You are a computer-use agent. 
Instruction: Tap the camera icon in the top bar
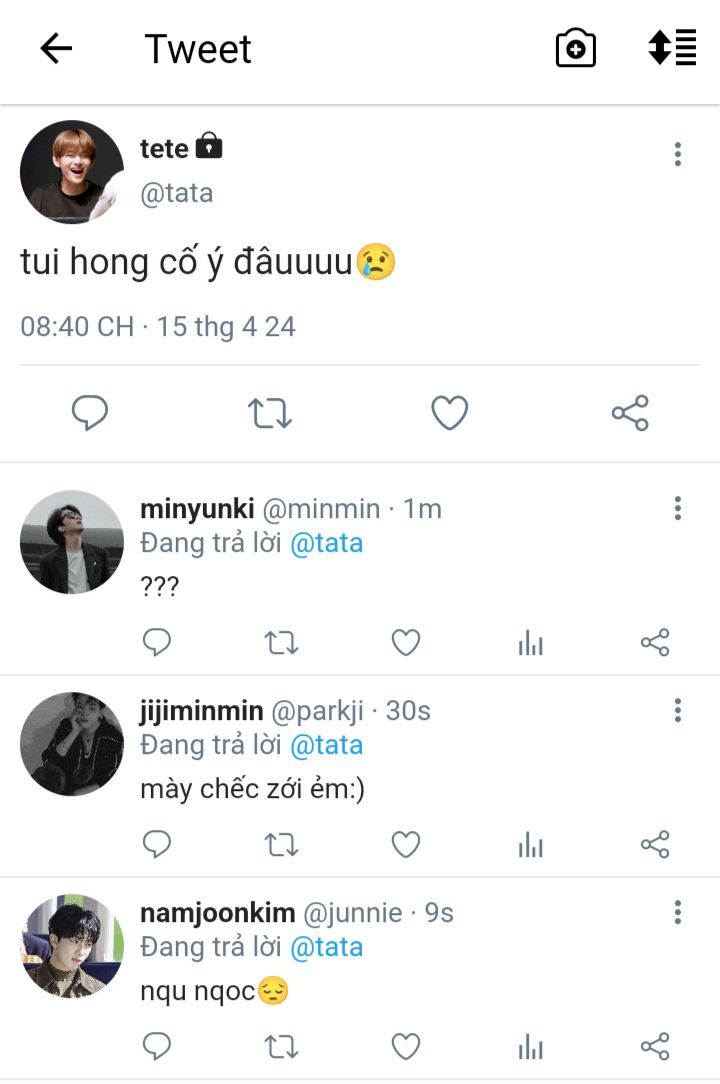click(x=575, y=48)
